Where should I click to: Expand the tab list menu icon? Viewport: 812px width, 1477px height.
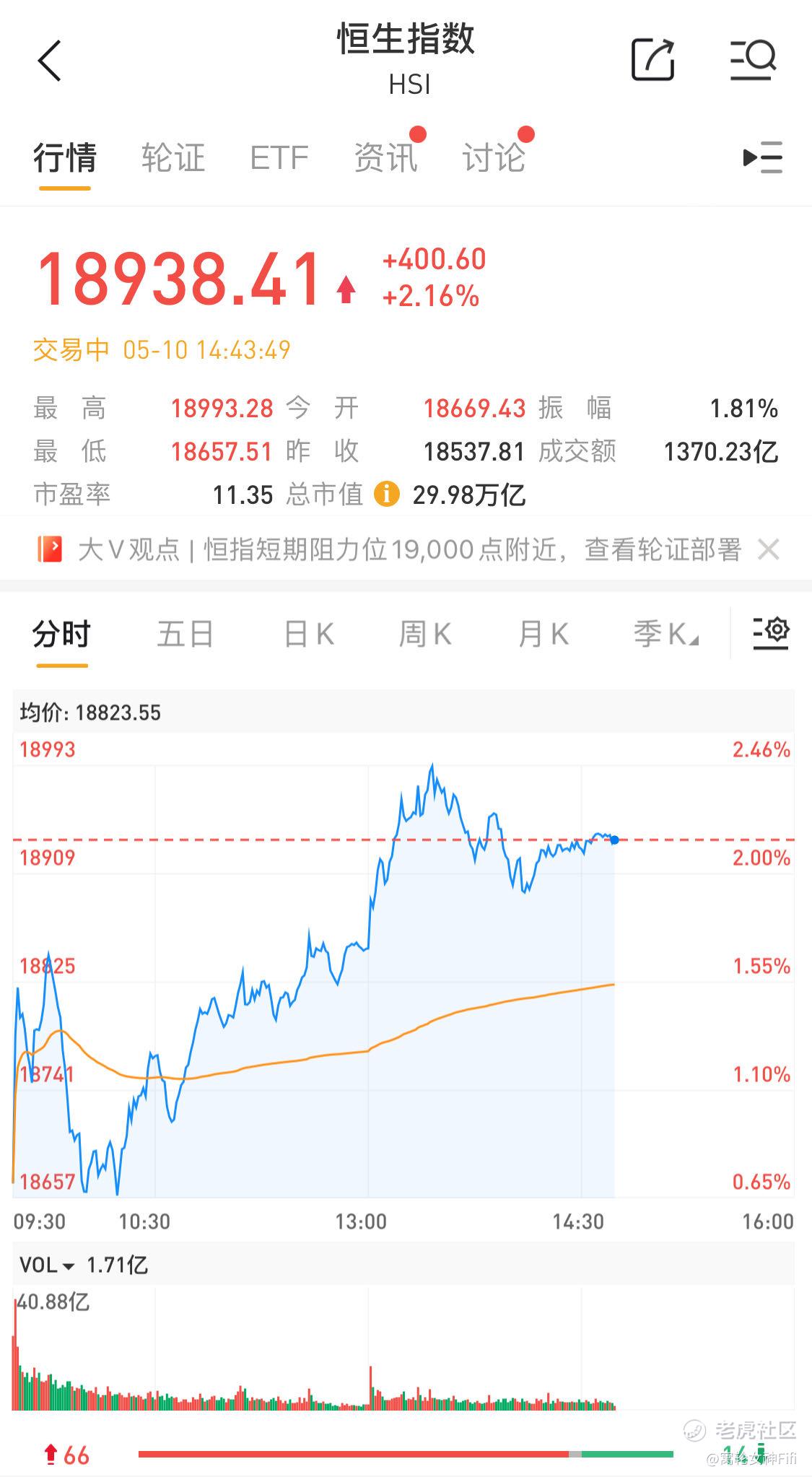tap(763, 157)
